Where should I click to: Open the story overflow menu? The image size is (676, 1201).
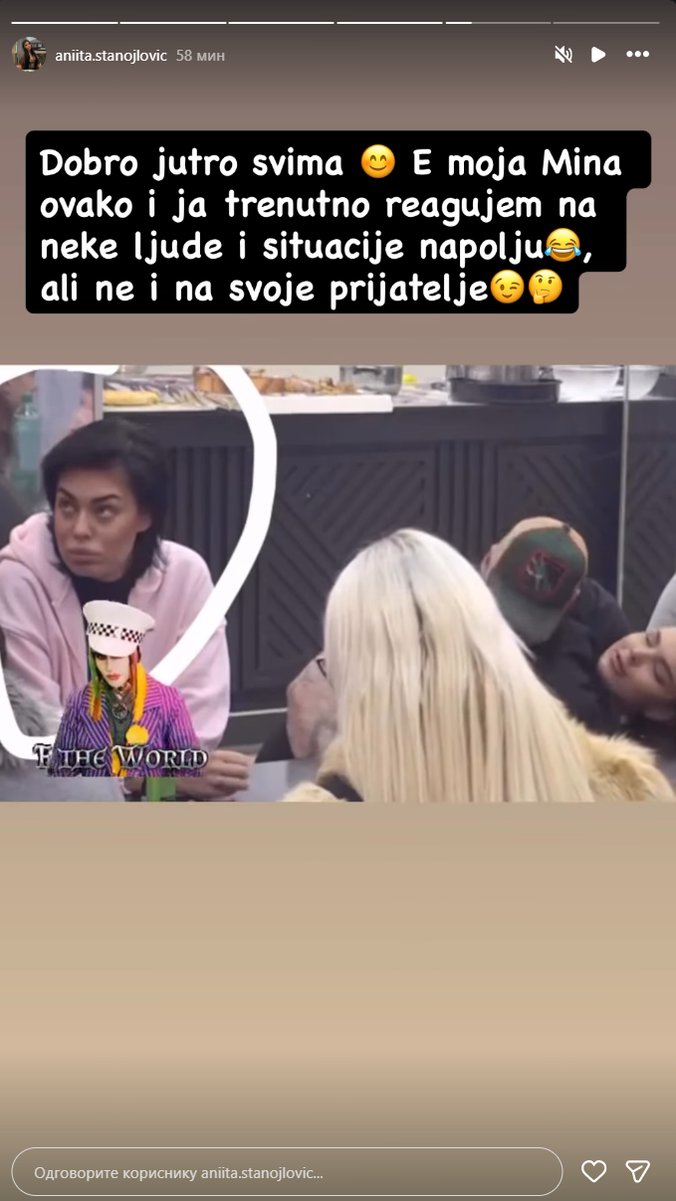pyautogui.click(x=638, y=55)
